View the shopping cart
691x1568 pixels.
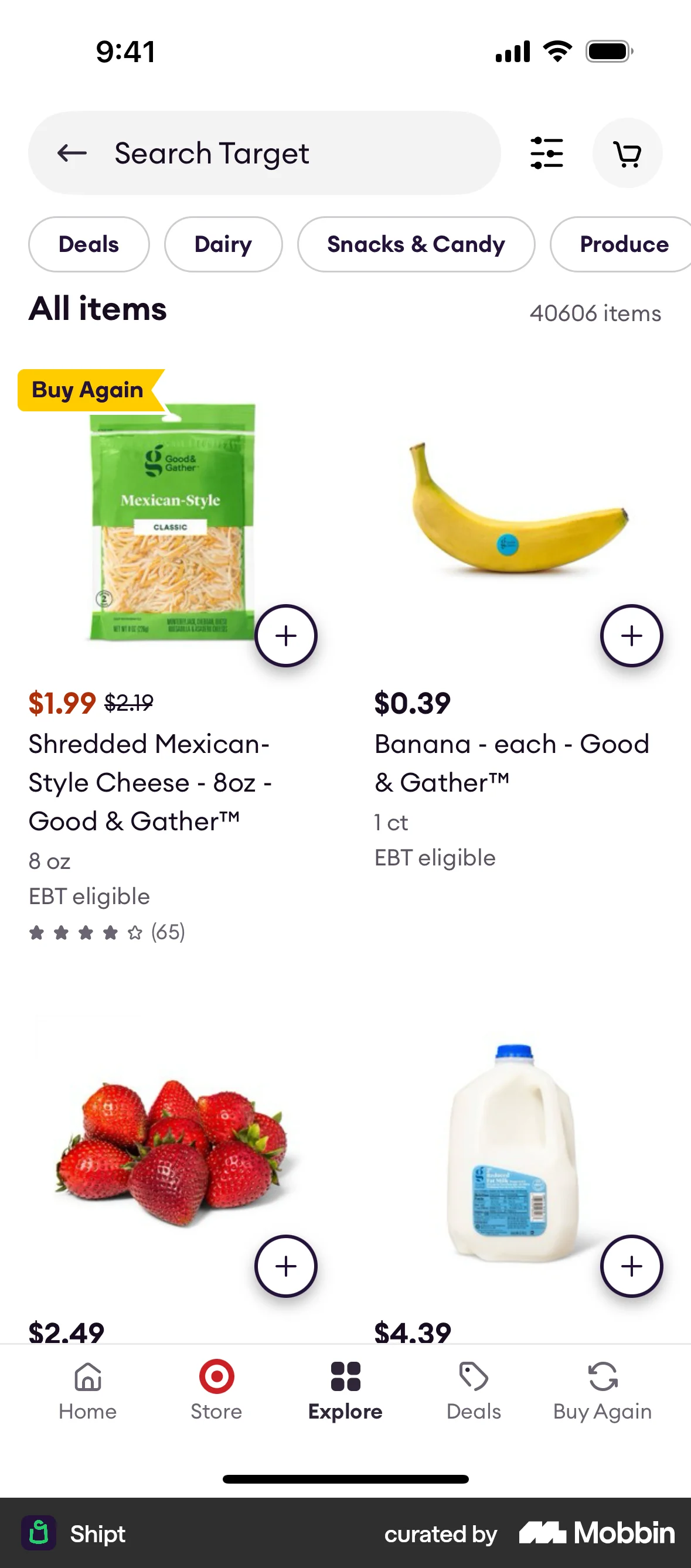tap(627, 154)
